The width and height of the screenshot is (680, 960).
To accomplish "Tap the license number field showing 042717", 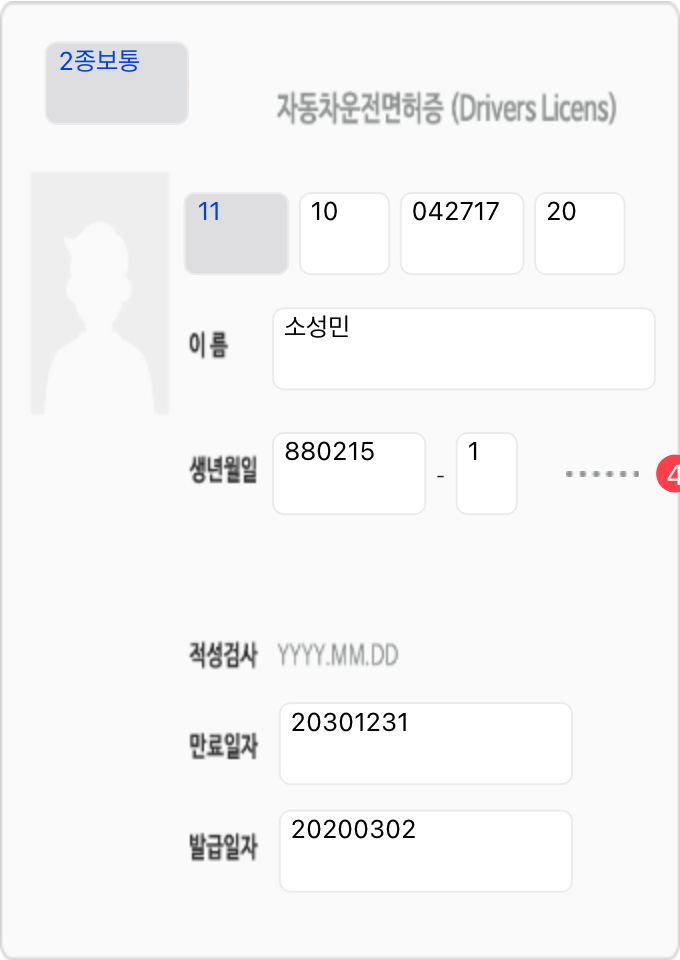I will (x=461, y=233).
